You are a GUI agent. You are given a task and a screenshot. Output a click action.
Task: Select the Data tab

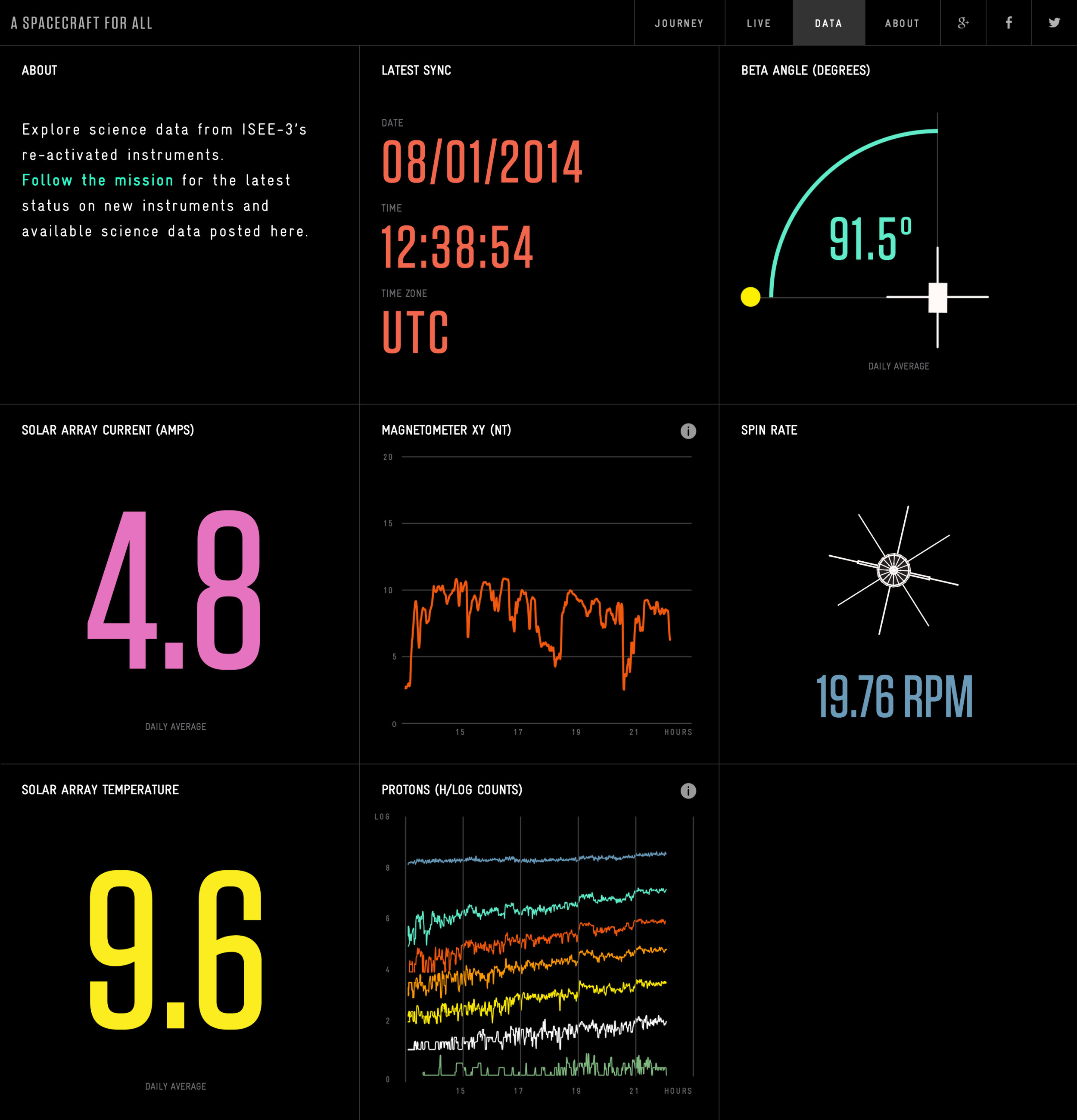(x=828, y=23)
